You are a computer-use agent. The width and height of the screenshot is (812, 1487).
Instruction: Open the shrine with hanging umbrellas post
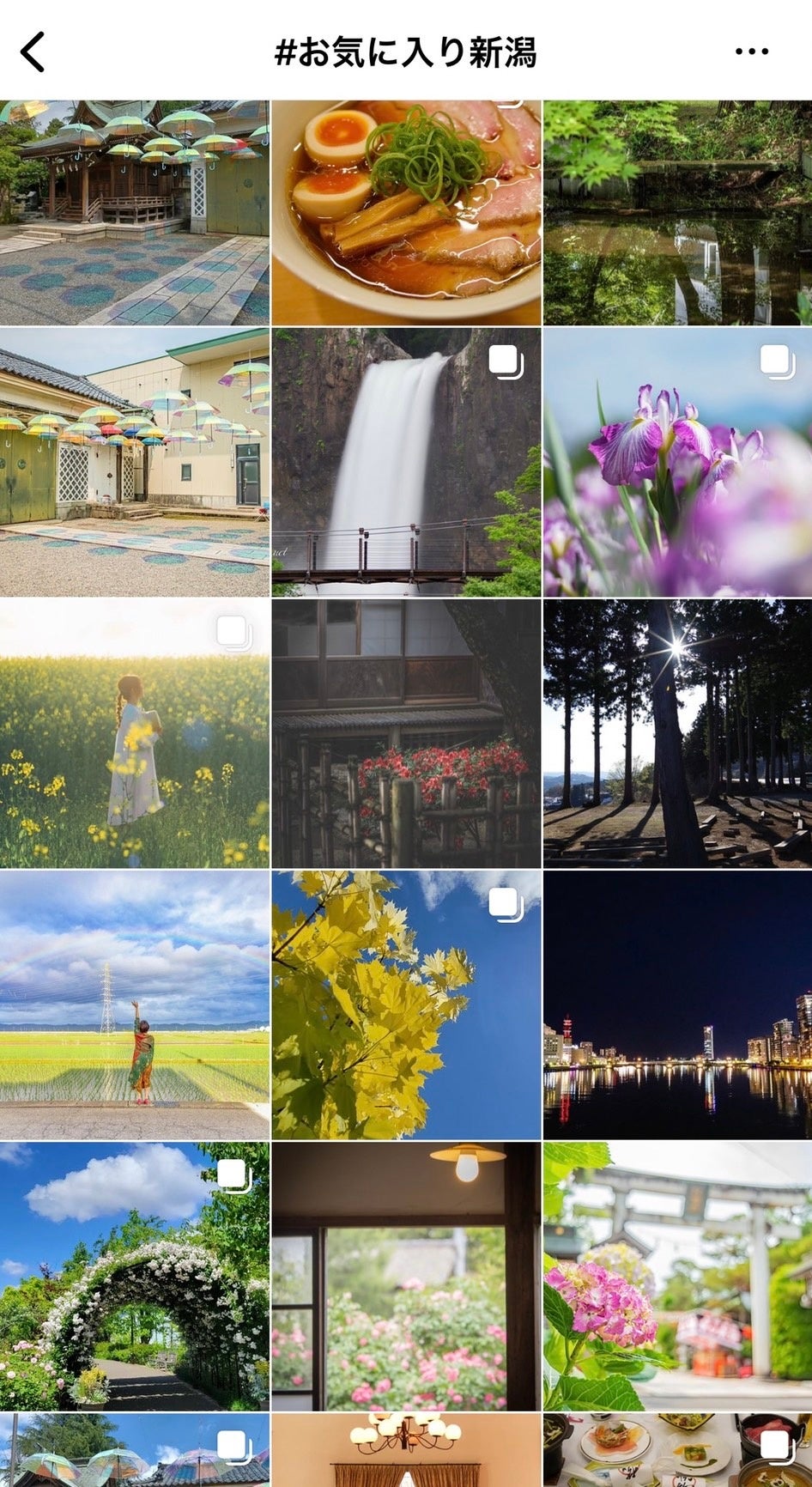coord(134,212)
